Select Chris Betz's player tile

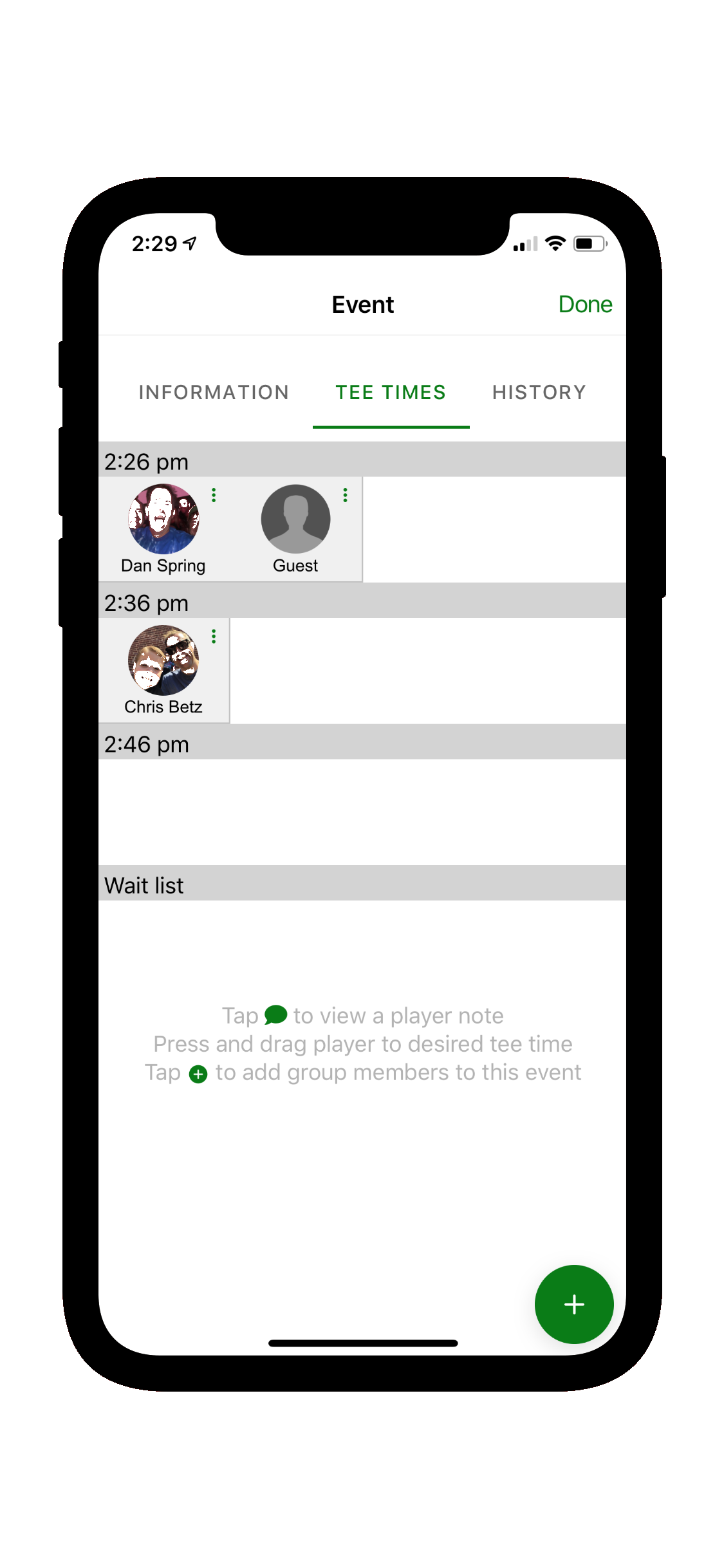tap(163, 671)
